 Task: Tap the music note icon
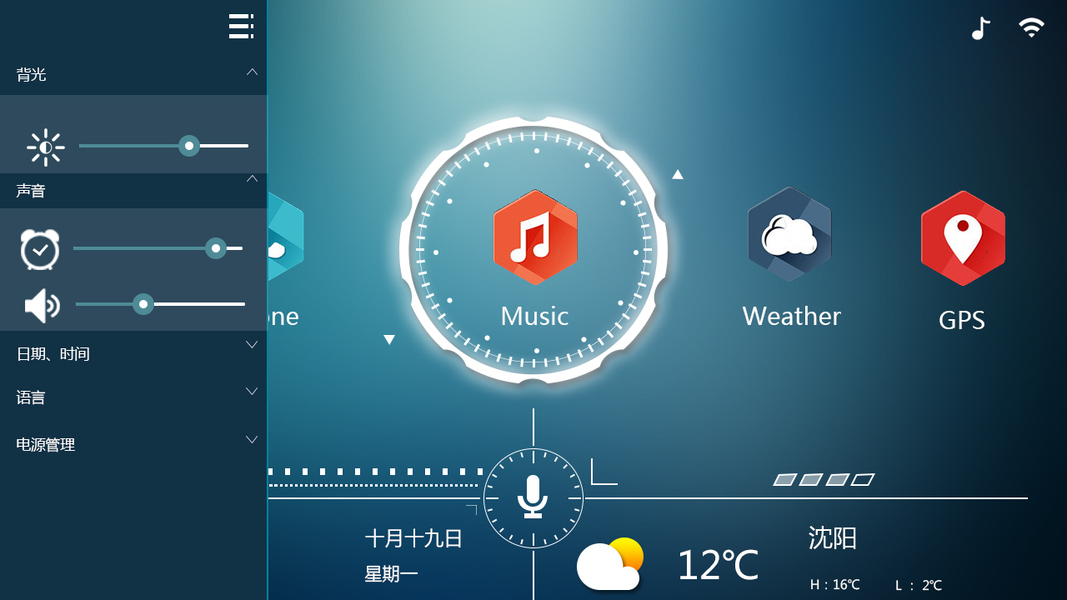980,29
